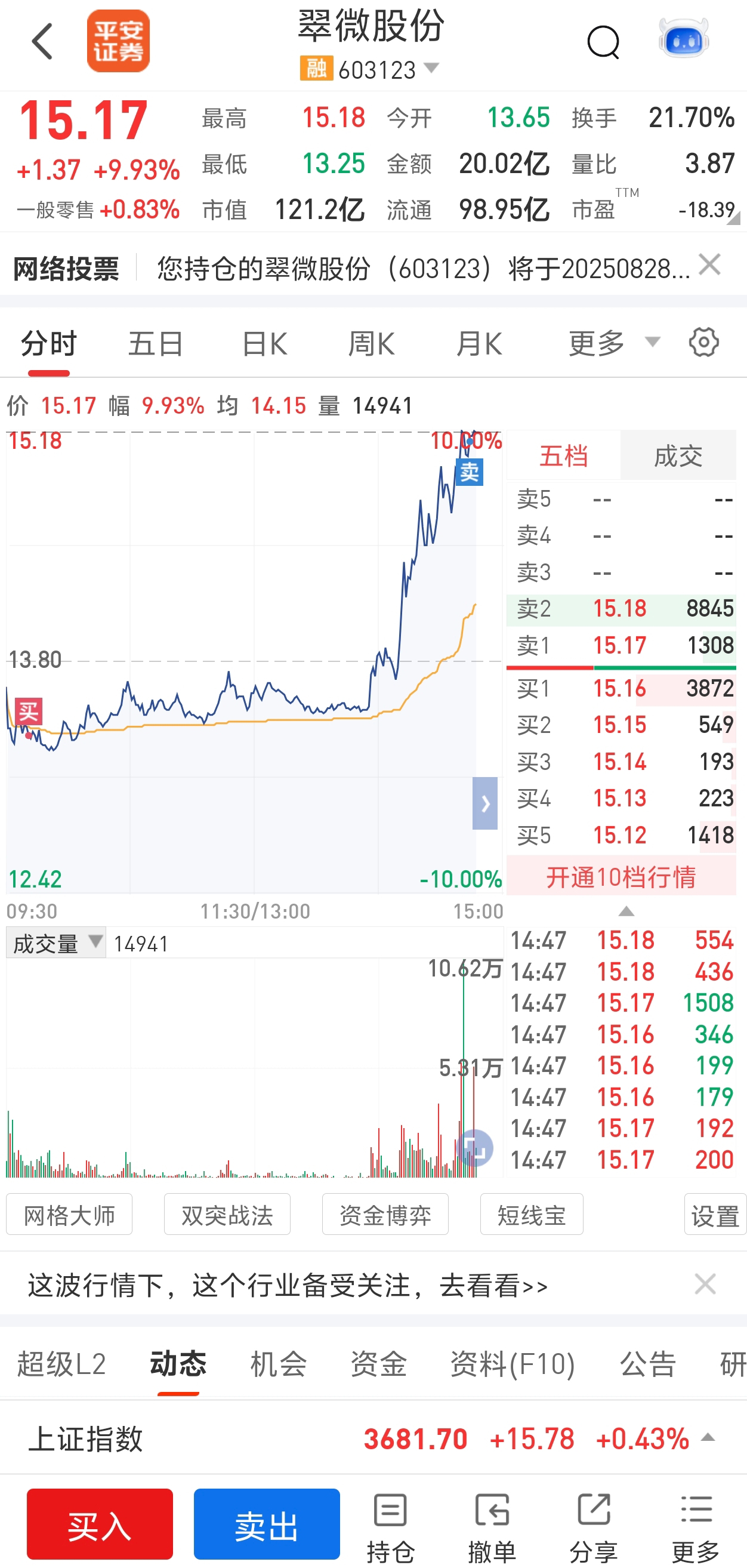Viewport: 747px width, 1568px height.
Task: Open the search magnifier icon
Action: coord(603,42)
